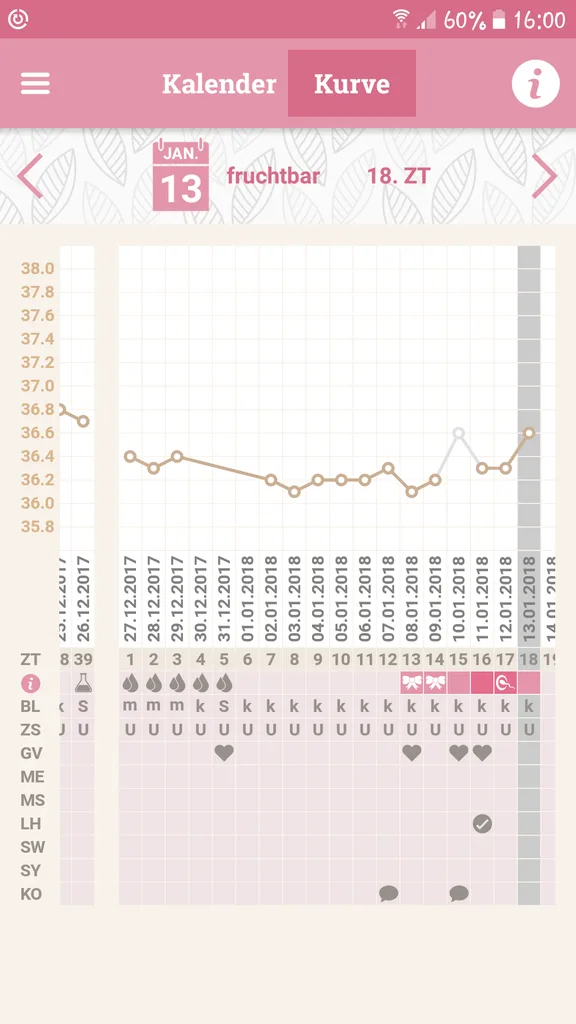This screenshot has height=1024, width=576.
Task: Go to the previous day arrow
Action: click(29, 176)
